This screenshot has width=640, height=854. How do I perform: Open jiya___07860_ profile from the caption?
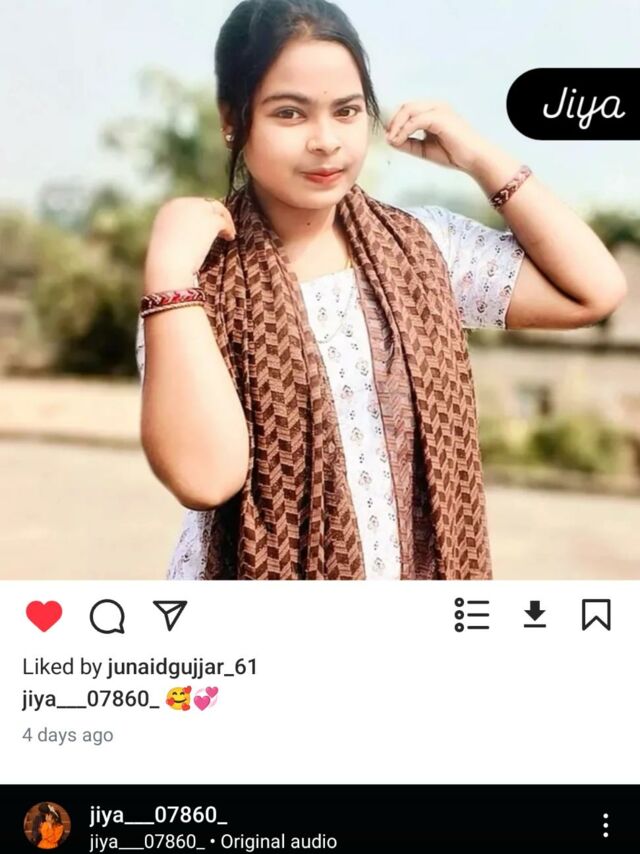point(90,699)
